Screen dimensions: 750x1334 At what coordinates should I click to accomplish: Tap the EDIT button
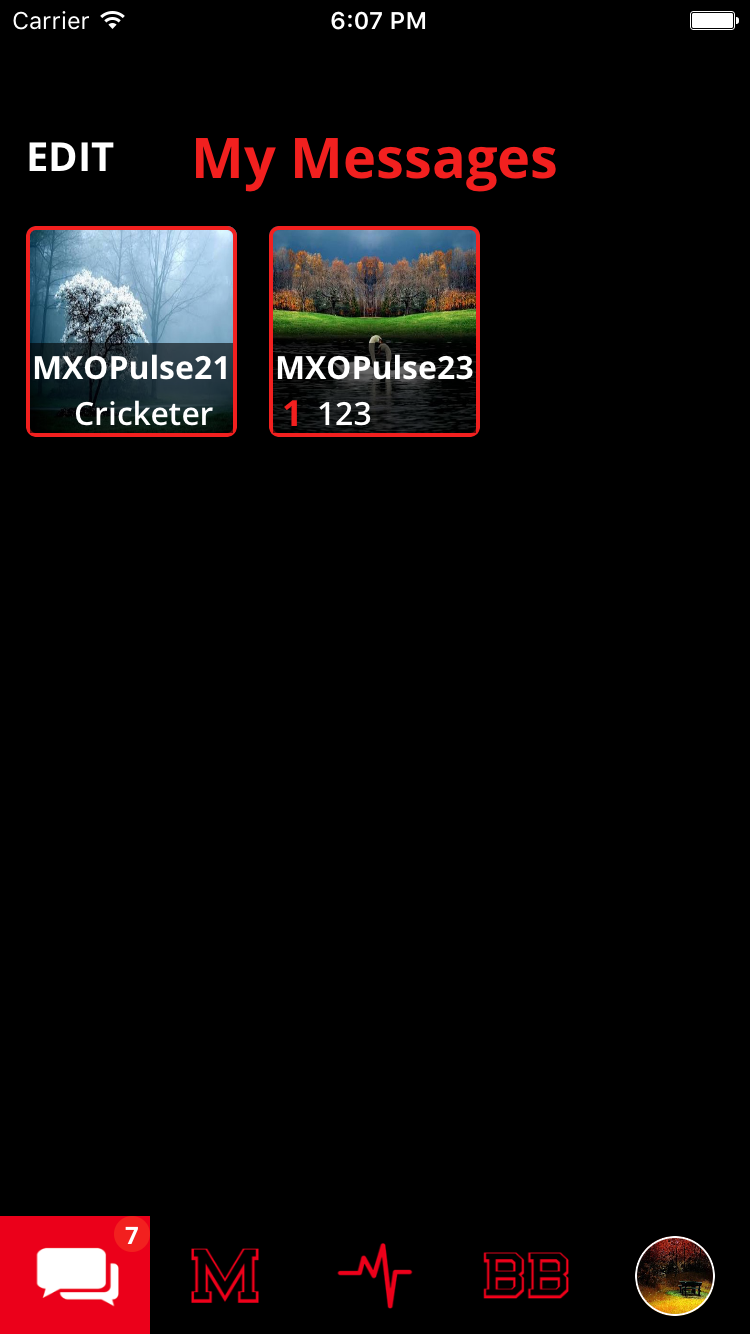tap(70, 158)
